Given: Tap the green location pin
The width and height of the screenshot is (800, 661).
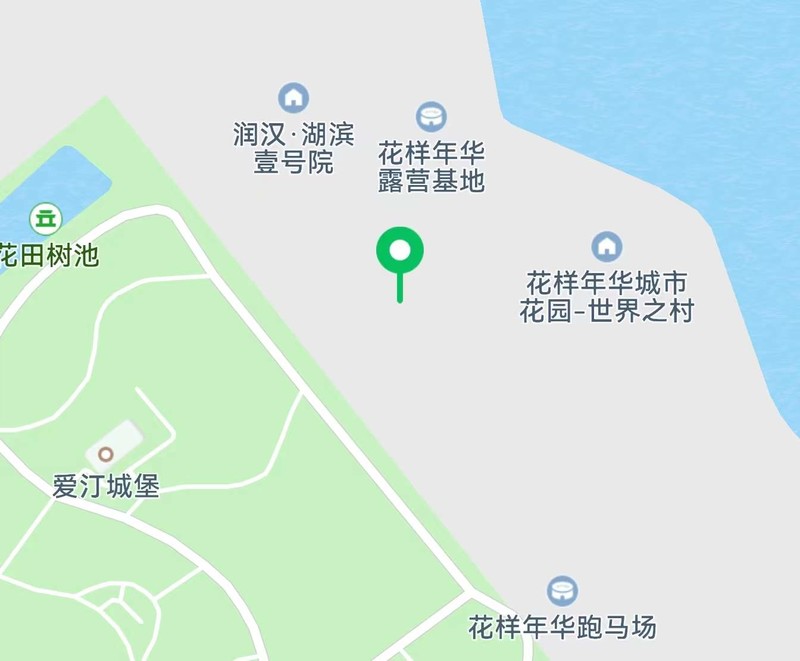Looking at the screenshot, I should 400,252.
